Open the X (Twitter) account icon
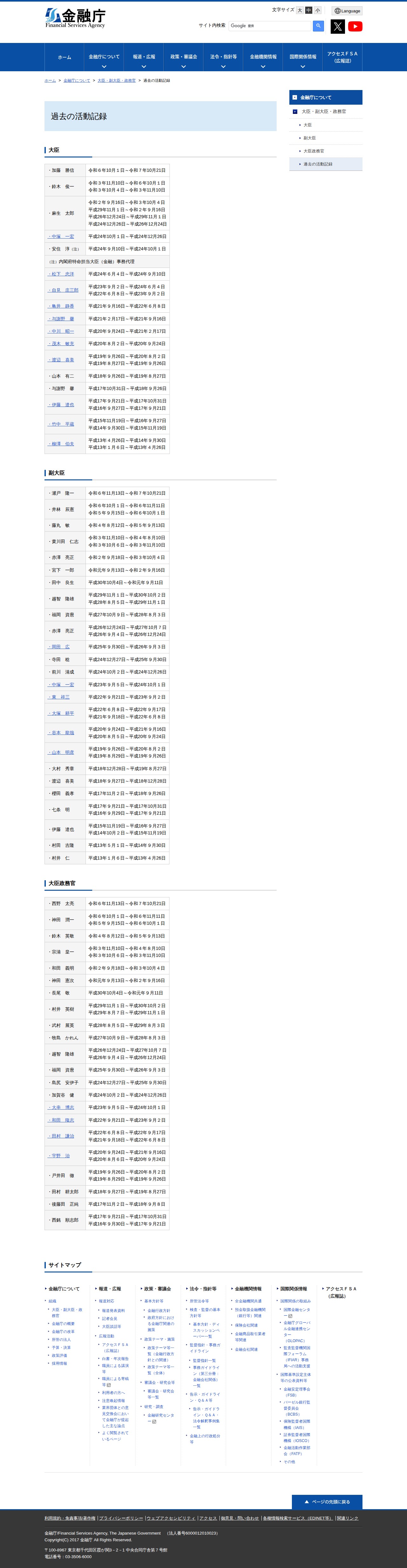The height and width of the screenshot is (1568, 407). (x=338, y=26)
